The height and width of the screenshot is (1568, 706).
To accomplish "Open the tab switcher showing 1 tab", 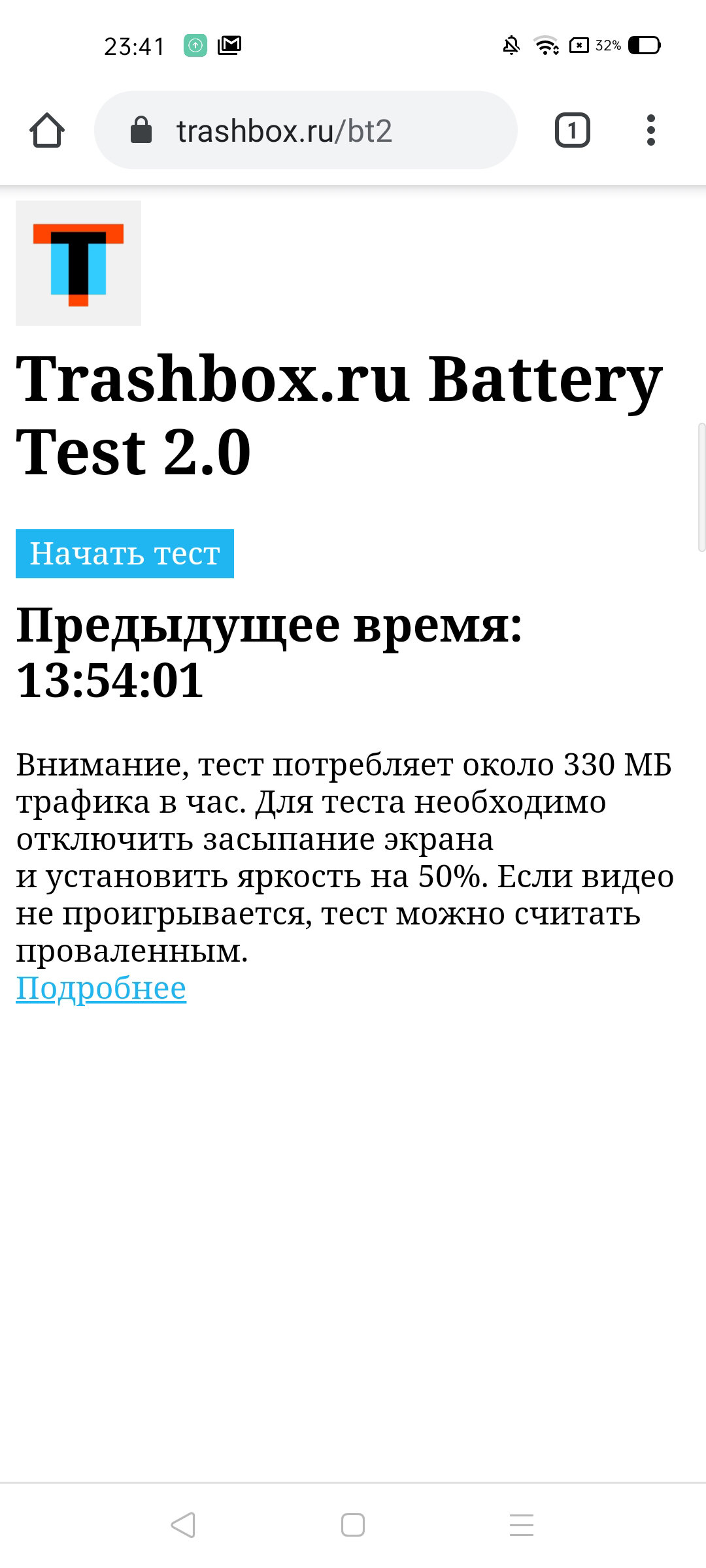I will 572,130.
